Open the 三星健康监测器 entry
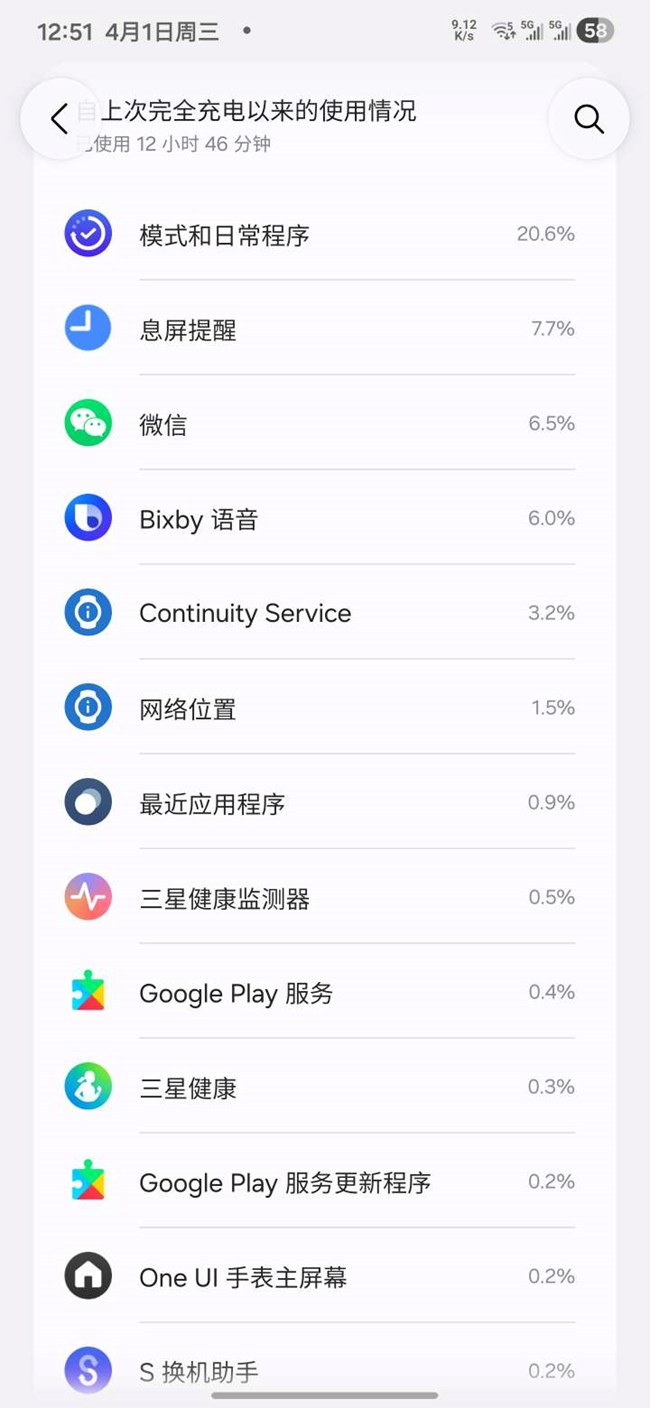The height and width of the screenshot is (1408, 650). tap(320, 898)
